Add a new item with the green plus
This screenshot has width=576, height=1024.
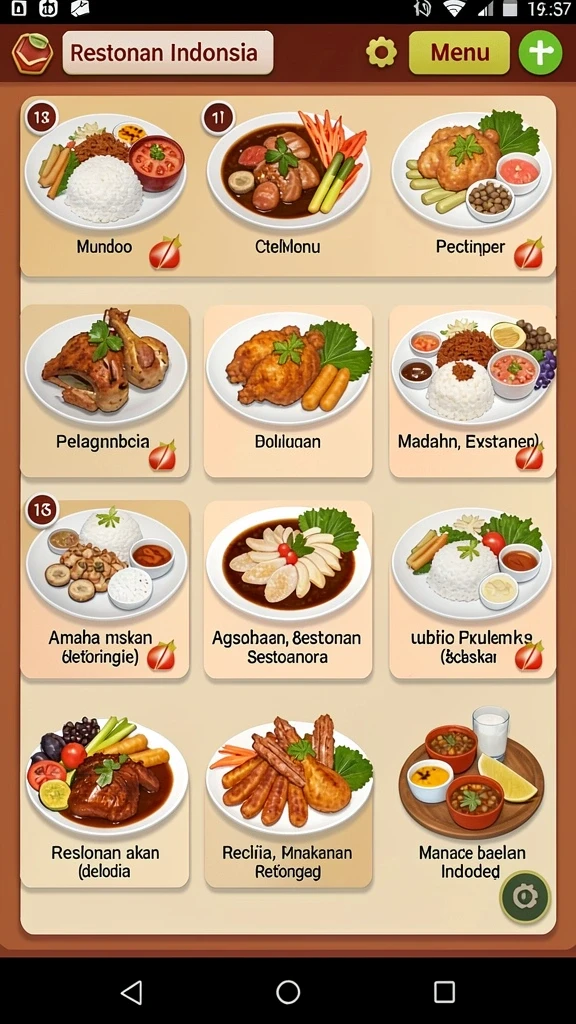540,52
